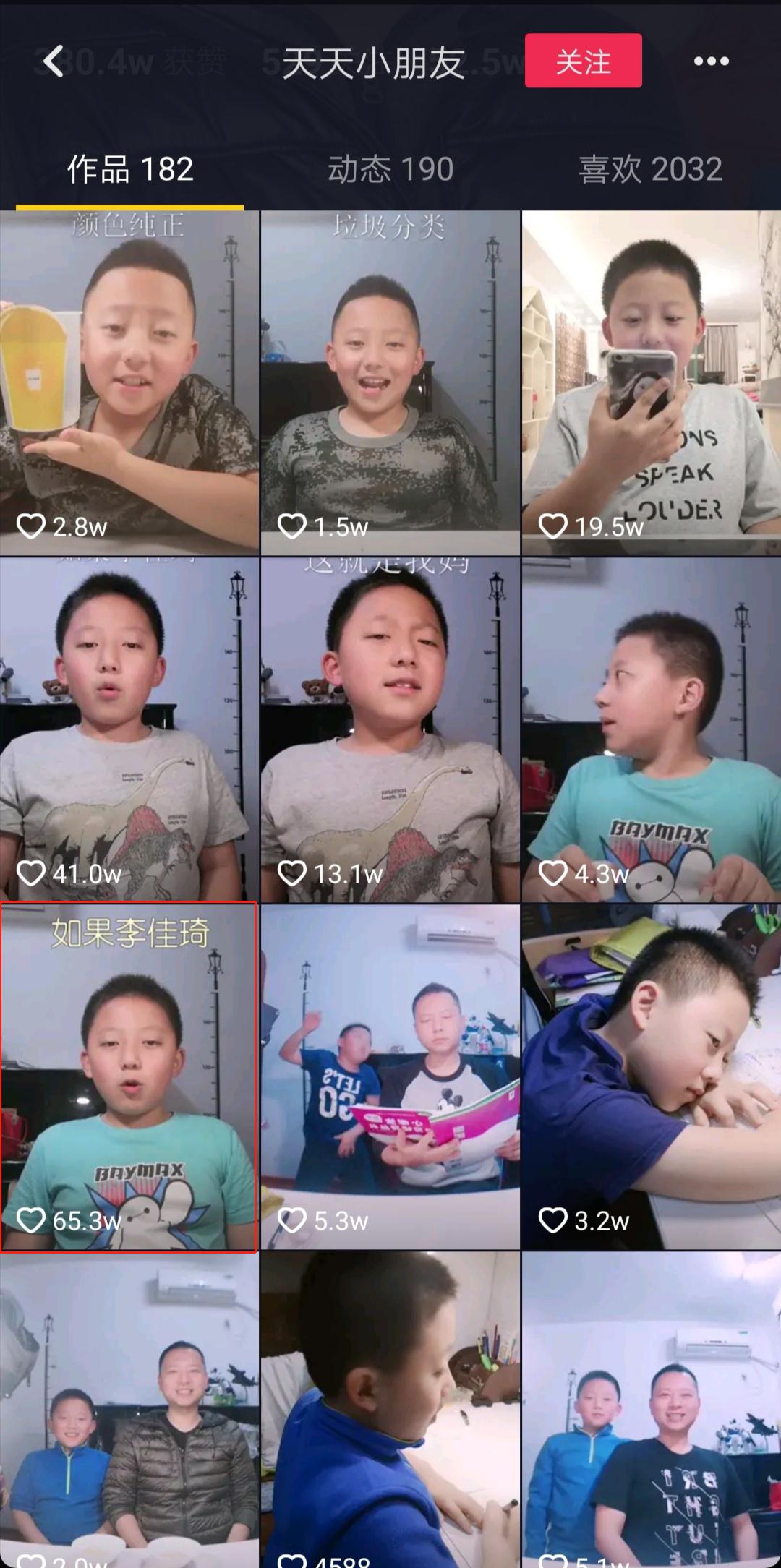781x1568 pixels.
Task: Open the 如果李佳琦 video with 65.3w likes
Action: tap(129, 1077)
